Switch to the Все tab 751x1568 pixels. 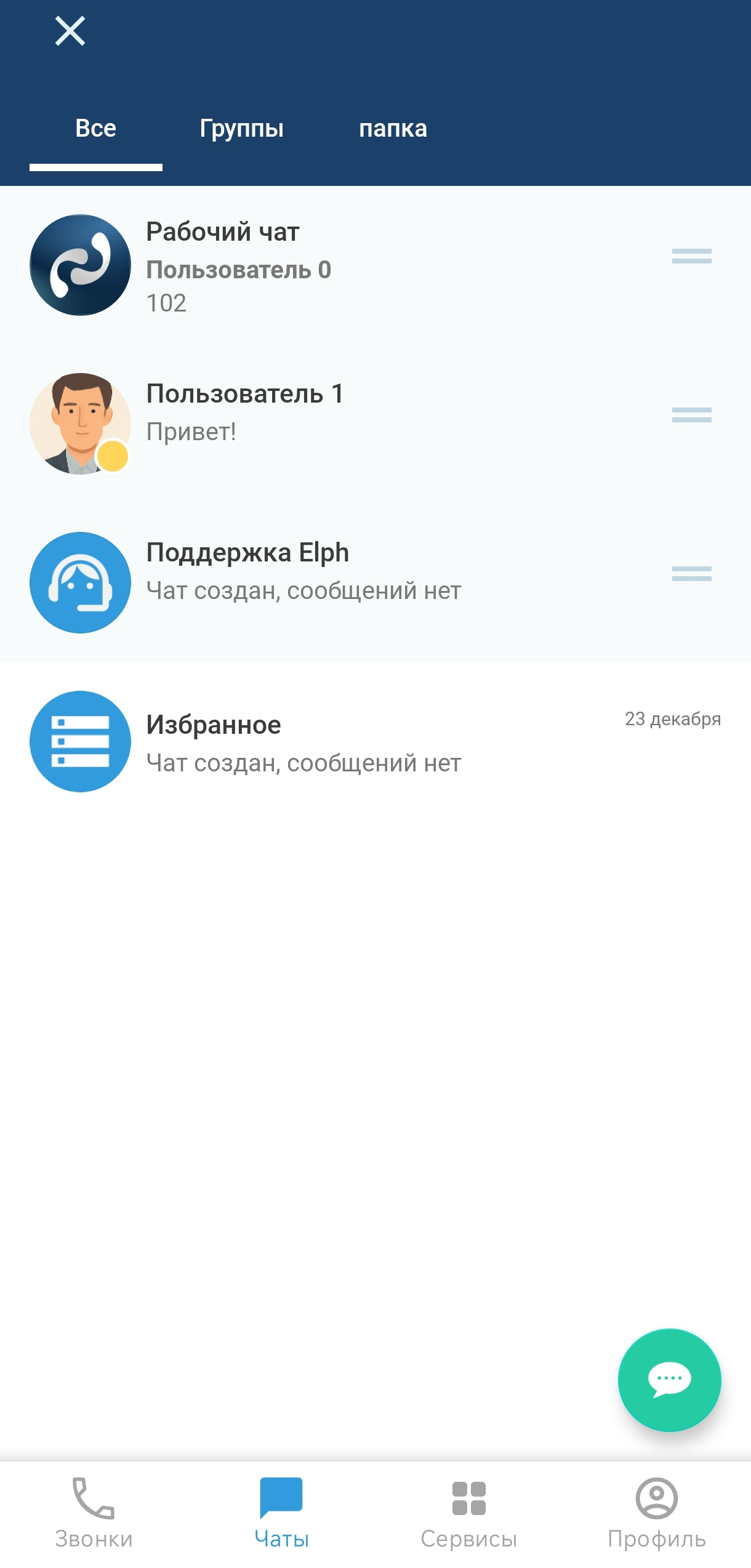(96, 129)
